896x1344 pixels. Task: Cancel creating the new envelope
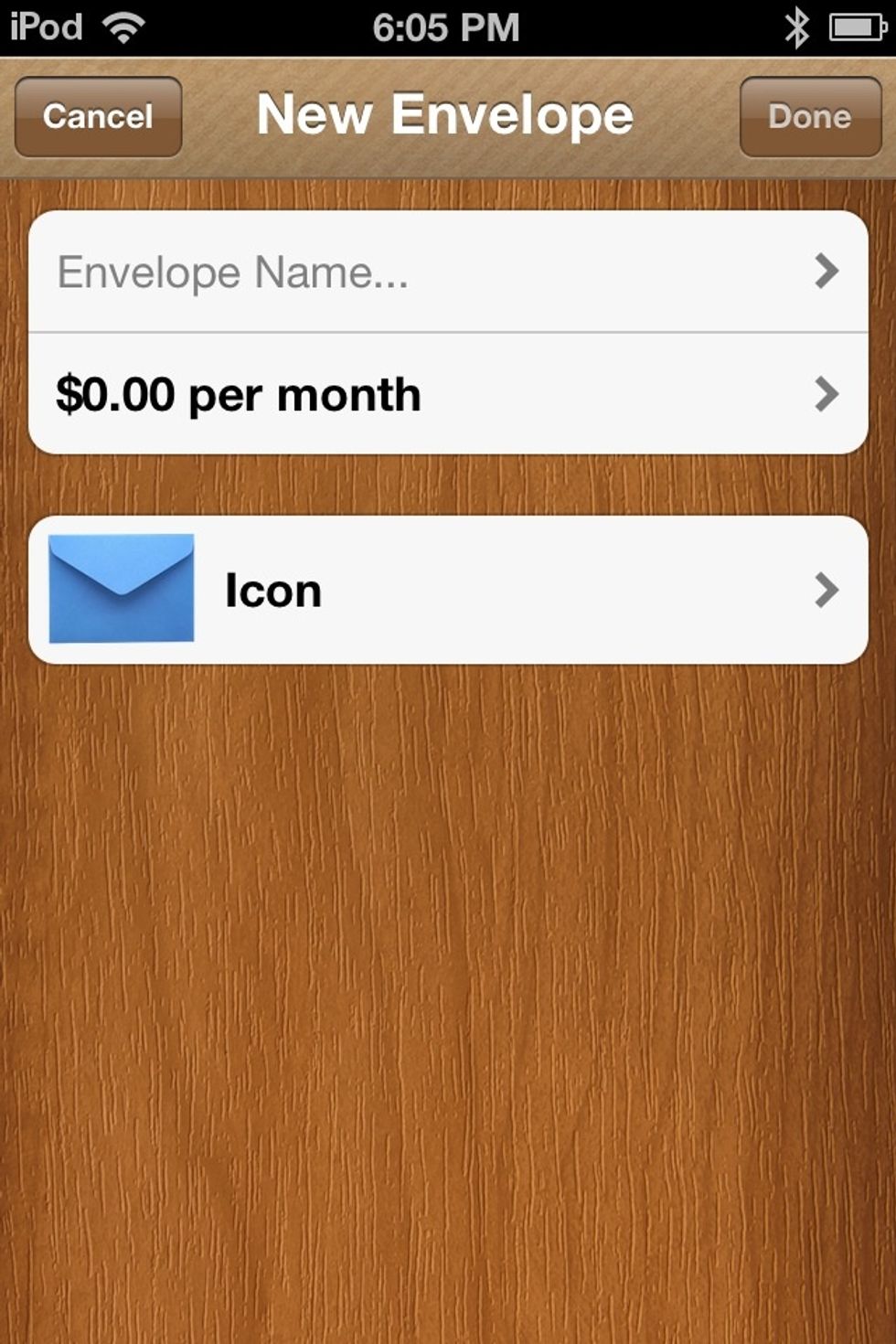(98, 116)
